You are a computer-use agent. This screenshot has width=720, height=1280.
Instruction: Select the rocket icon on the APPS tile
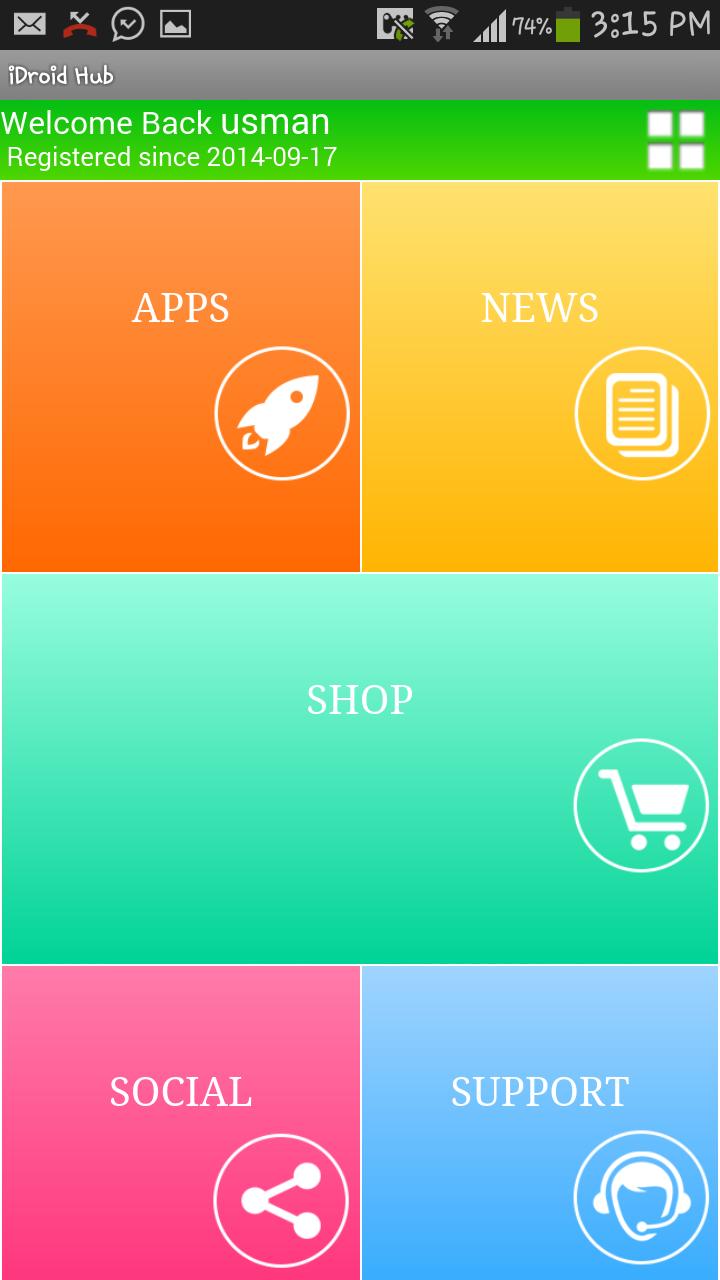point(281,412)
